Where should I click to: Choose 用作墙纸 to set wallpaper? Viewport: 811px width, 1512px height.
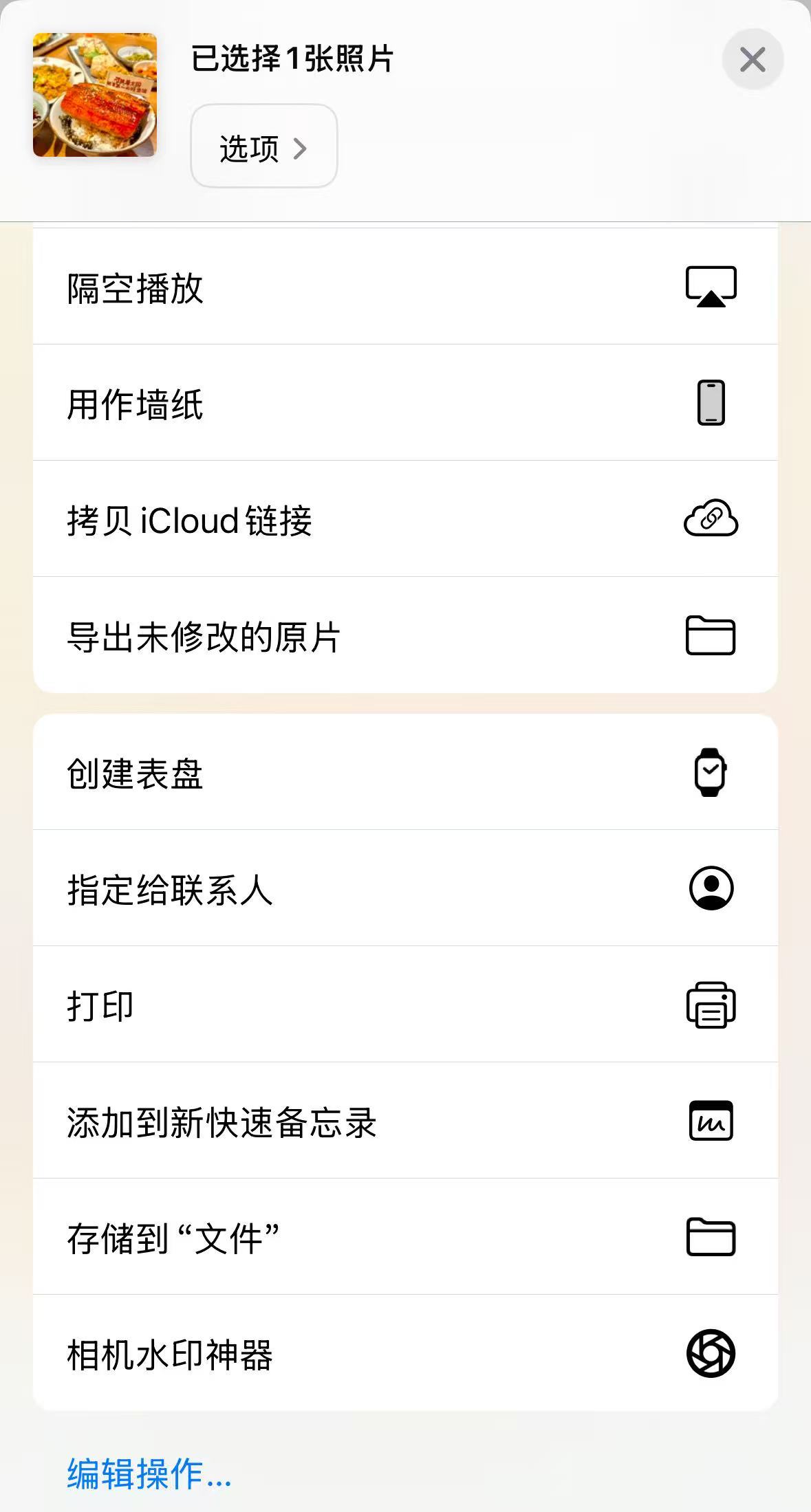click(404, 404)
